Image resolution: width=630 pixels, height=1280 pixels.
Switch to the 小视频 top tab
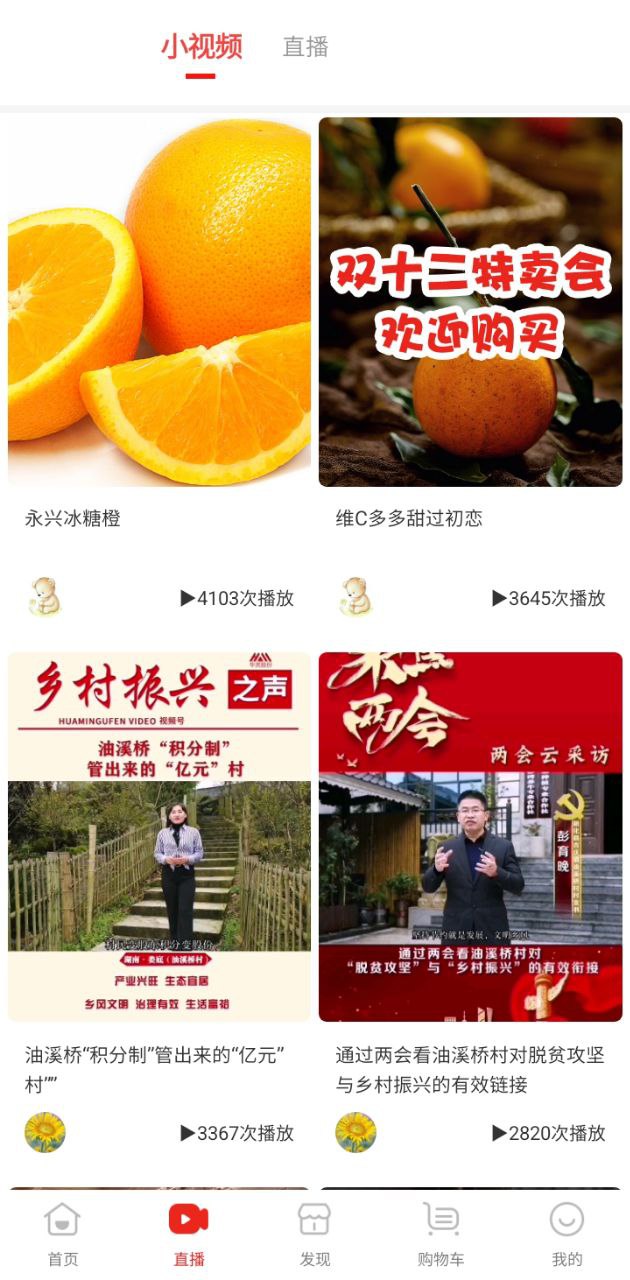tap(201, 47)
